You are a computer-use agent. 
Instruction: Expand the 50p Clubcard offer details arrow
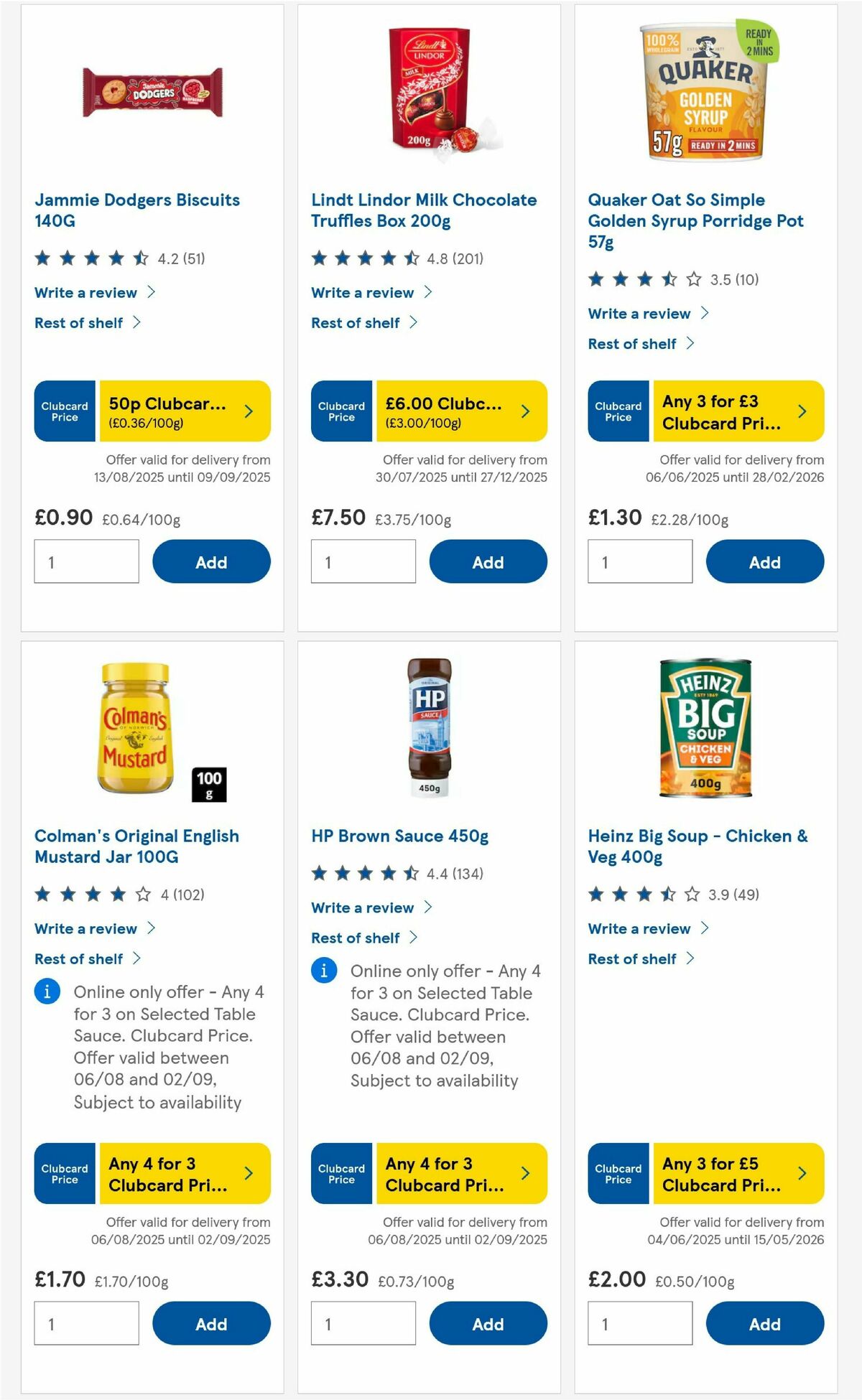point(248,411)
